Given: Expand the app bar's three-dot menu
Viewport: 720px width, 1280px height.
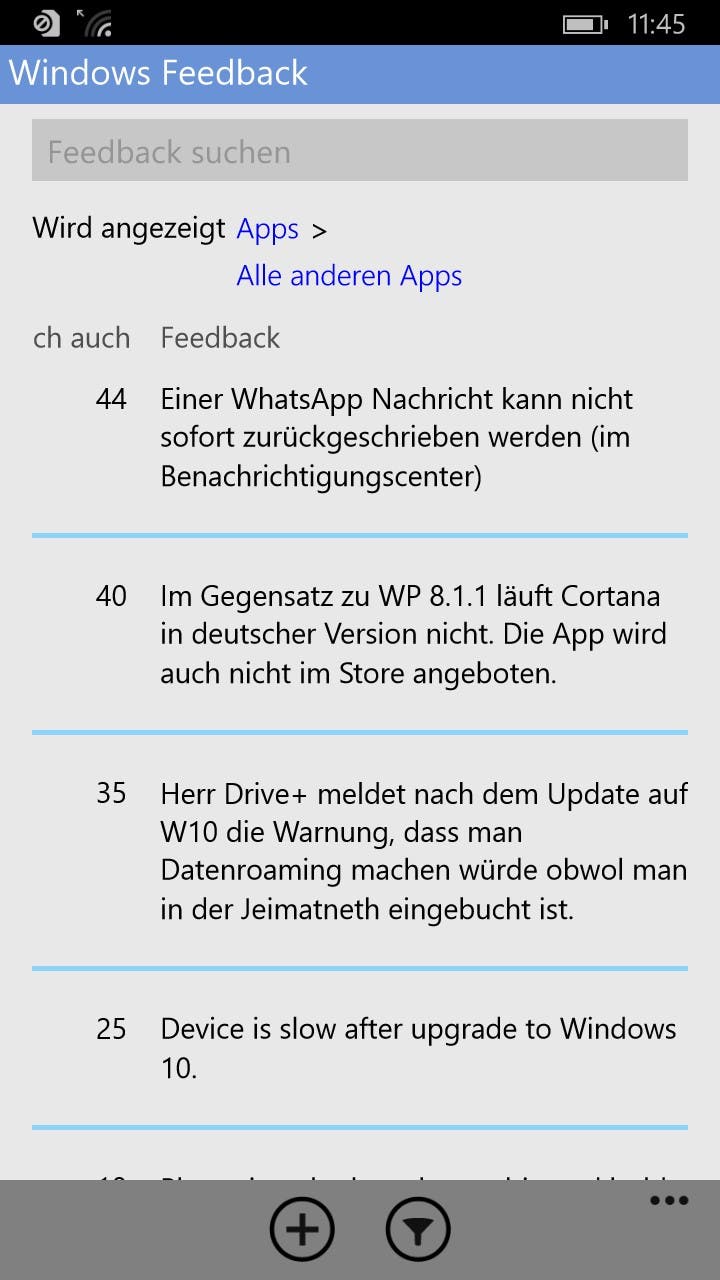Looking at the screenshot, I should (x=669, y=1201).
